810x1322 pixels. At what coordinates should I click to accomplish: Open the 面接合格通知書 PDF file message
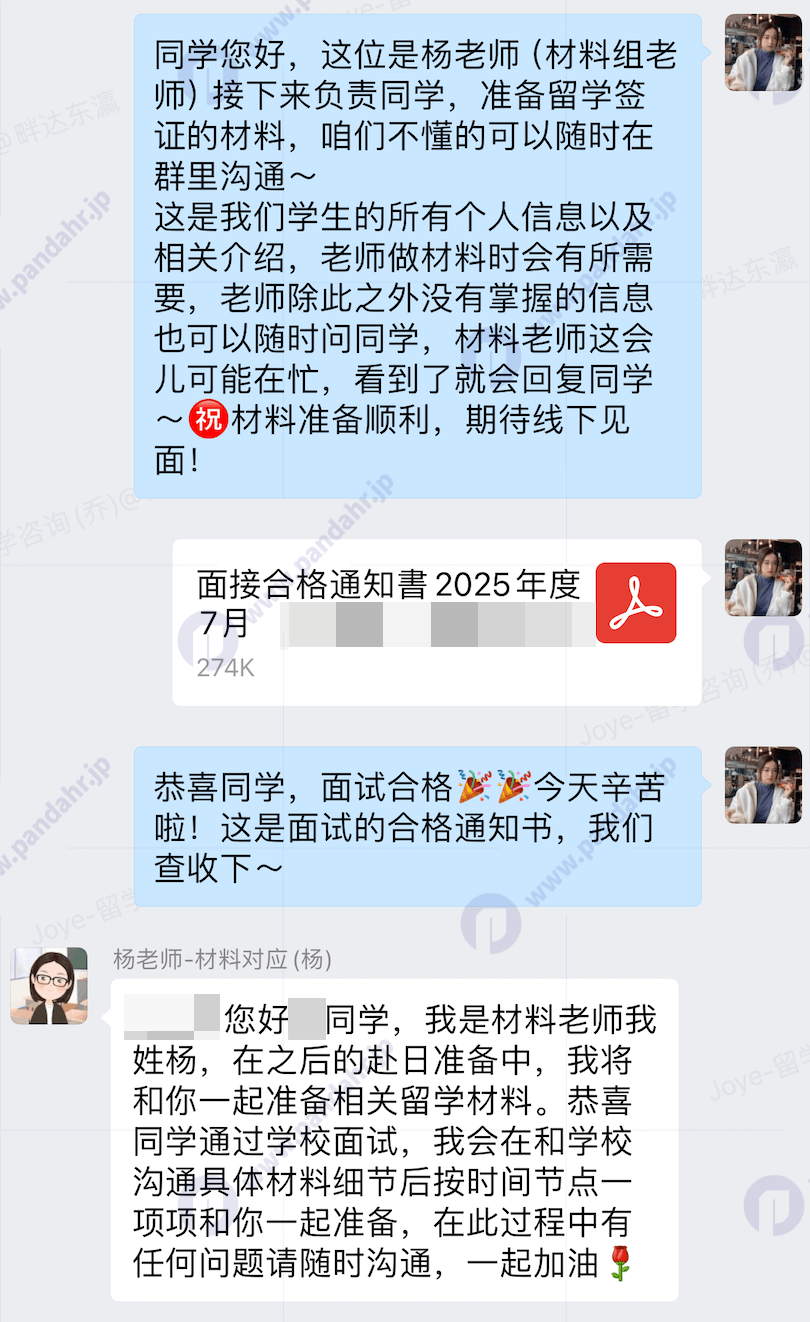437,621
